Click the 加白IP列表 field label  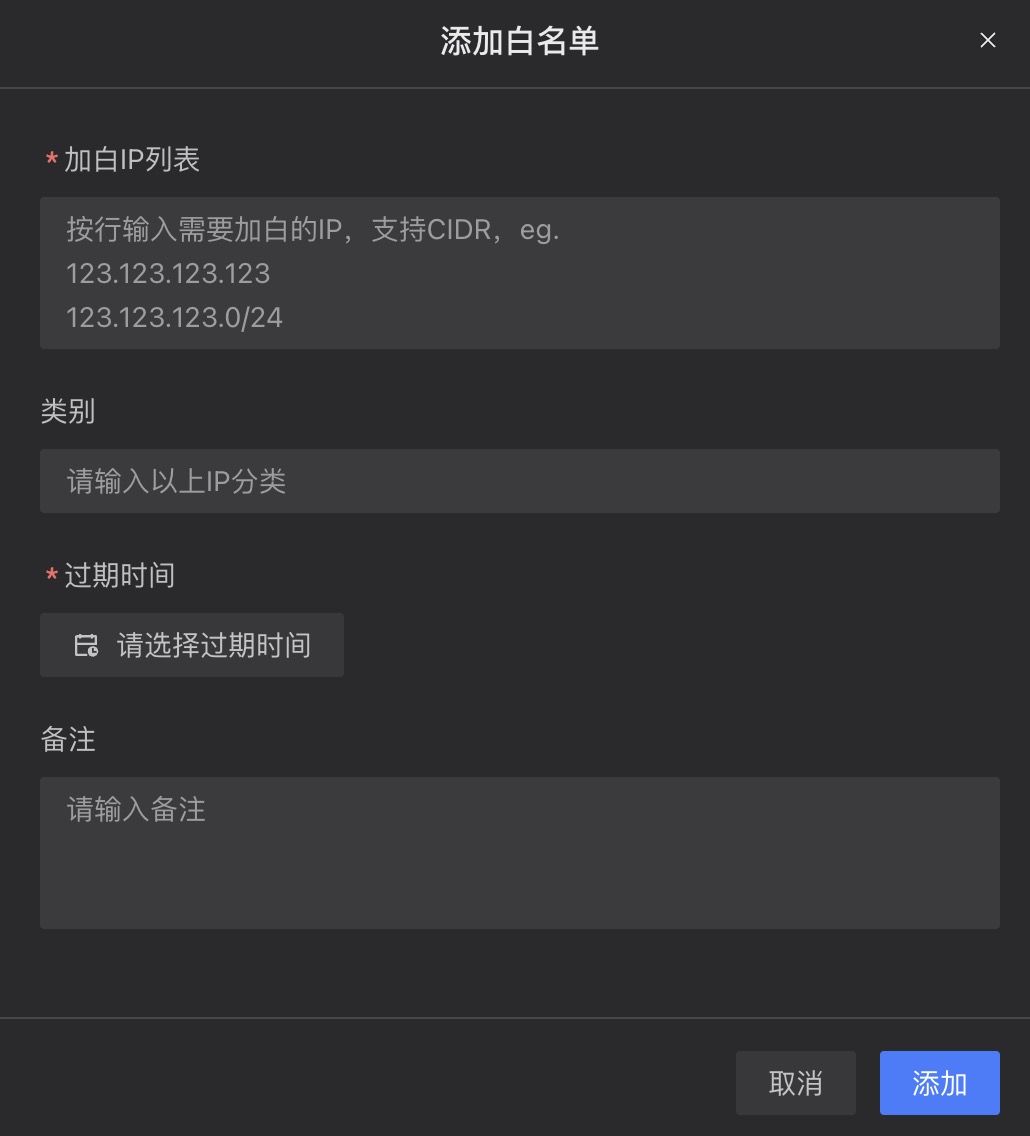(x=130, y=160)
